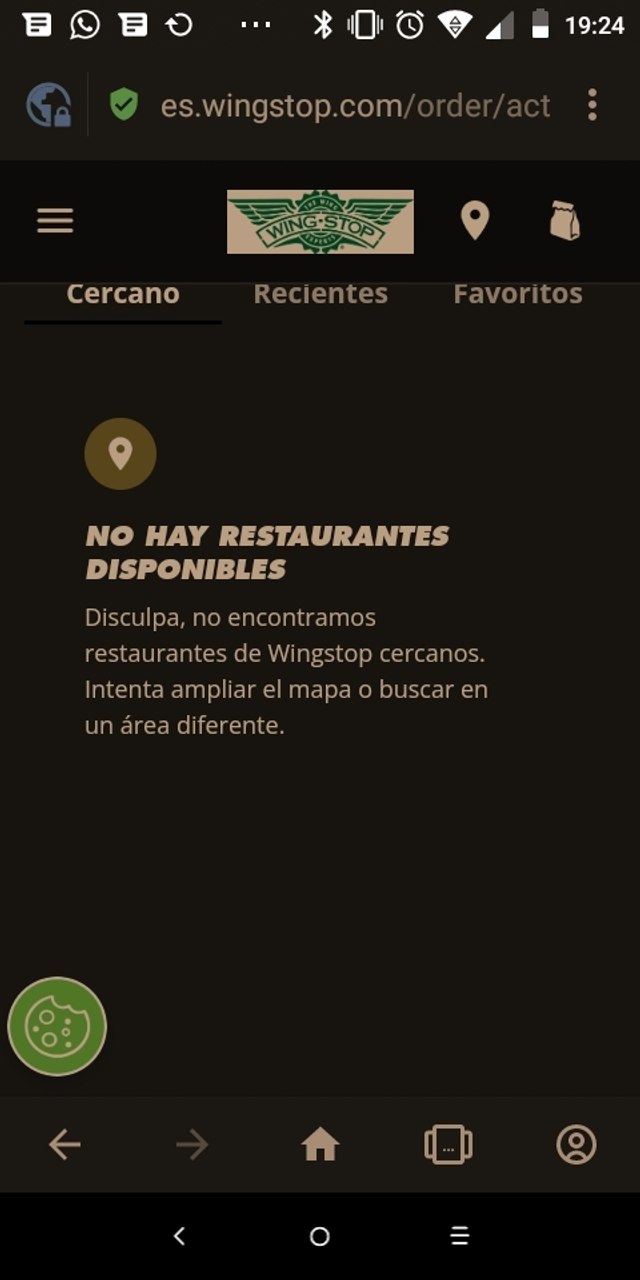View site security shield info
Image resolution: width=640 pixels, height=1280 pixels.
coord(123,104)
